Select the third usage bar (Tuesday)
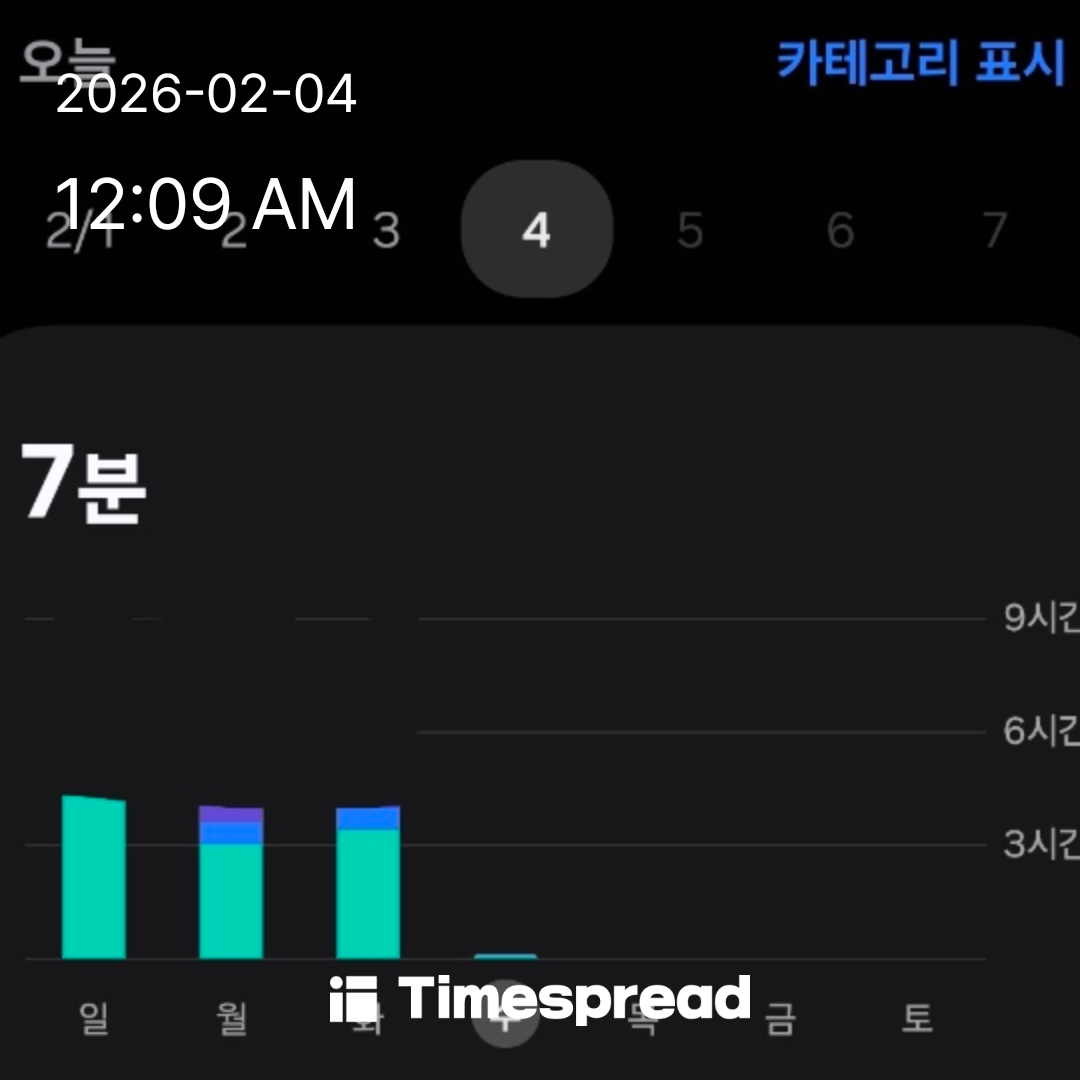 [368, 883]
